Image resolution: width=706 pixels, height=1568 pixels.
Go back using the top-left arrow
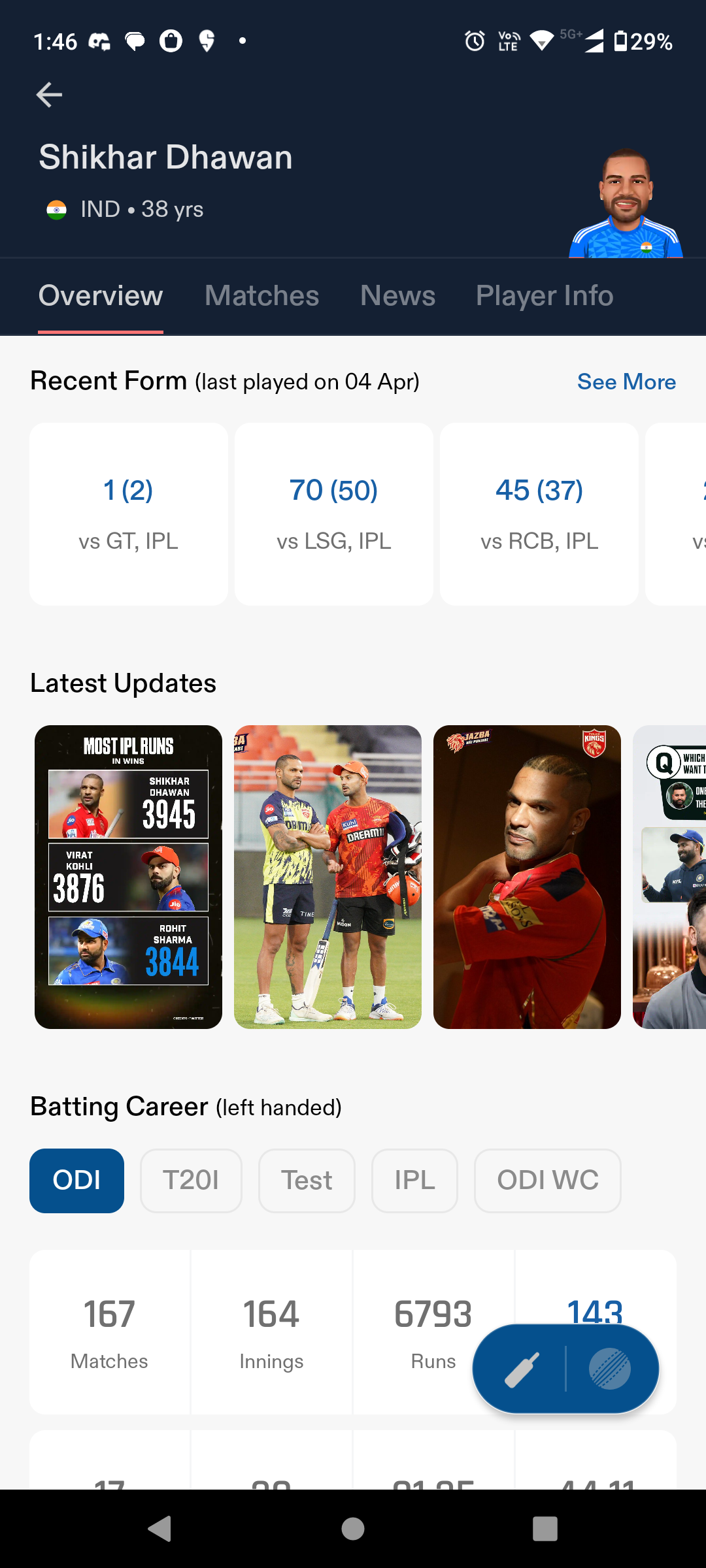[x=49, y=95]
